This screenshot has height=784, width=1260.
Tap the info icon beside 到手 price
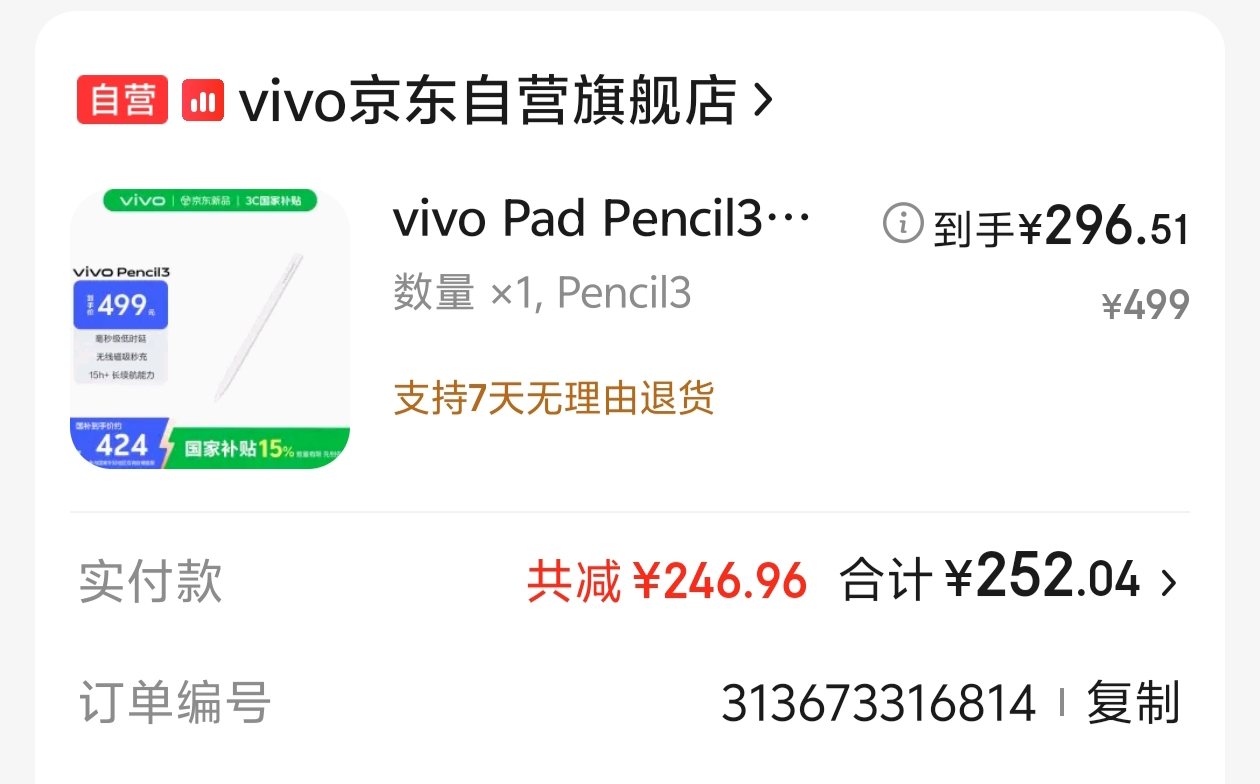coord(902,223)
